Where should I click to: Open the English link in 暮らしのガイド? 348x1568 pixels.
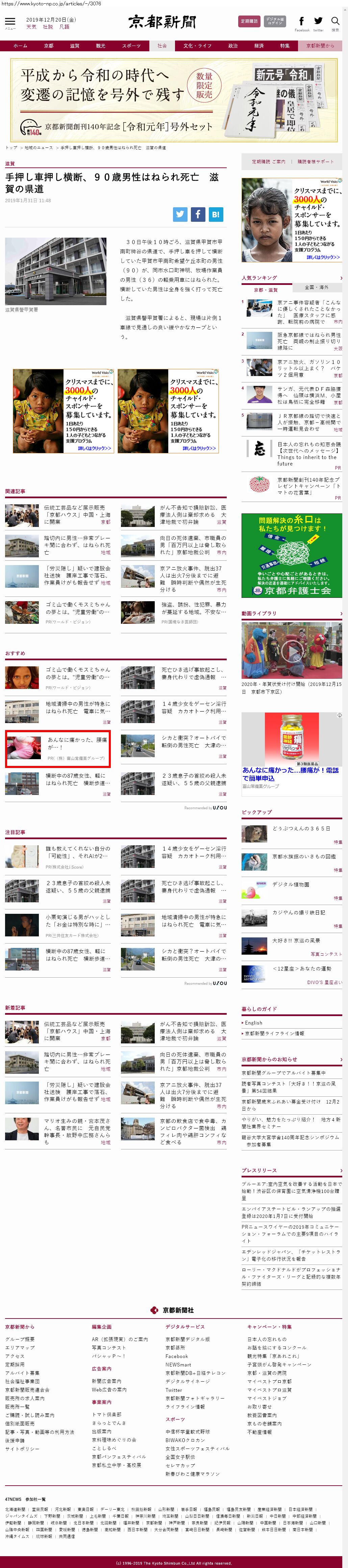tap(253, 1022)
